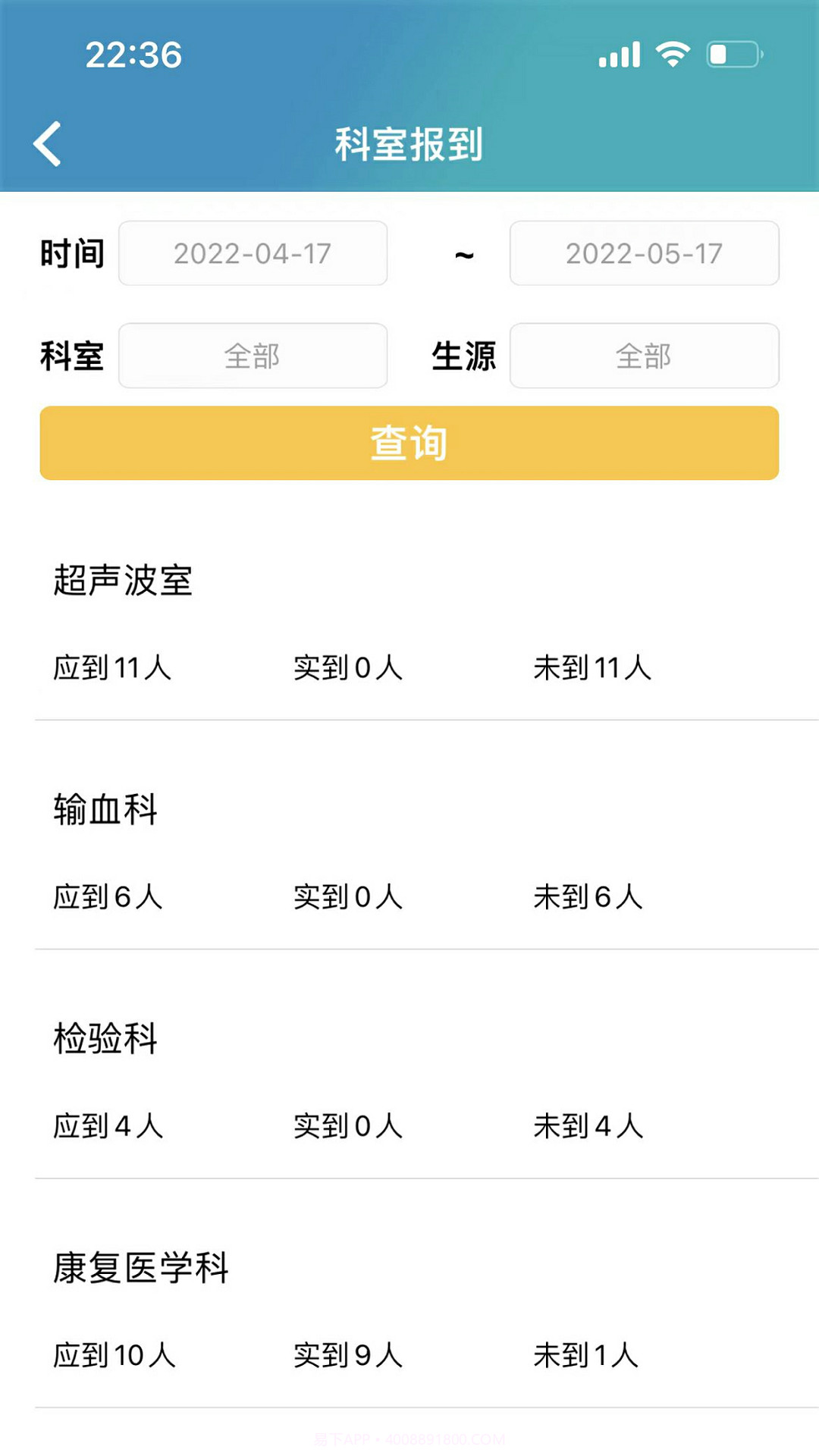The height and width of the screenshot is (1456, 819).
Task: Open the 生源 selector showing 全部
Action: pos(644,356)
